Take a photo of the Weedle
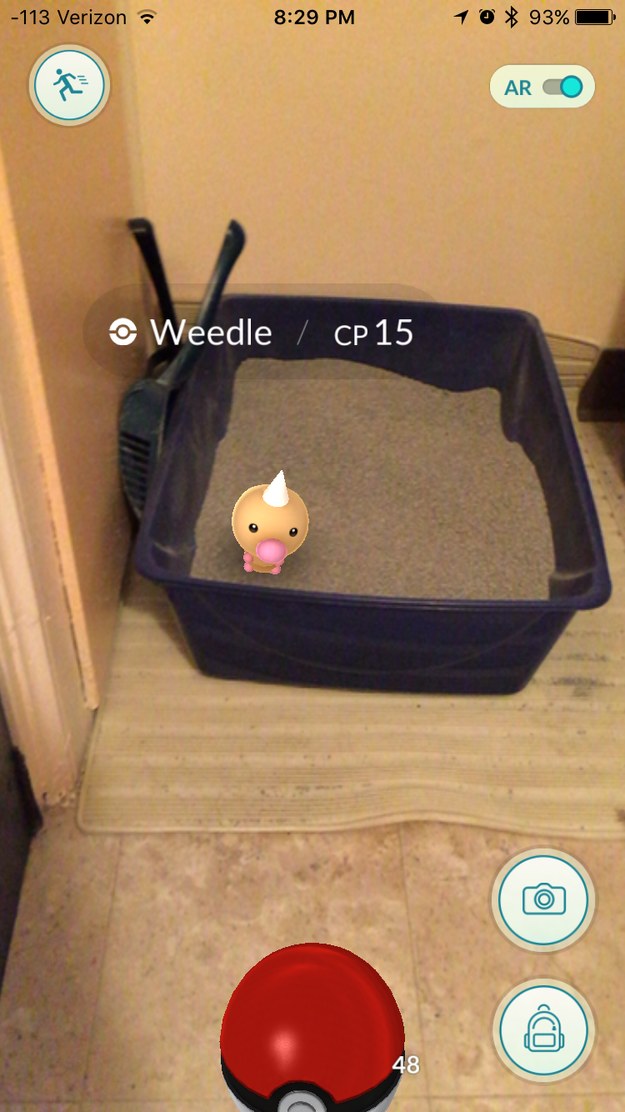Image resolution: width=625 pixels, height=1112 pixels. [x=543, y=899]
